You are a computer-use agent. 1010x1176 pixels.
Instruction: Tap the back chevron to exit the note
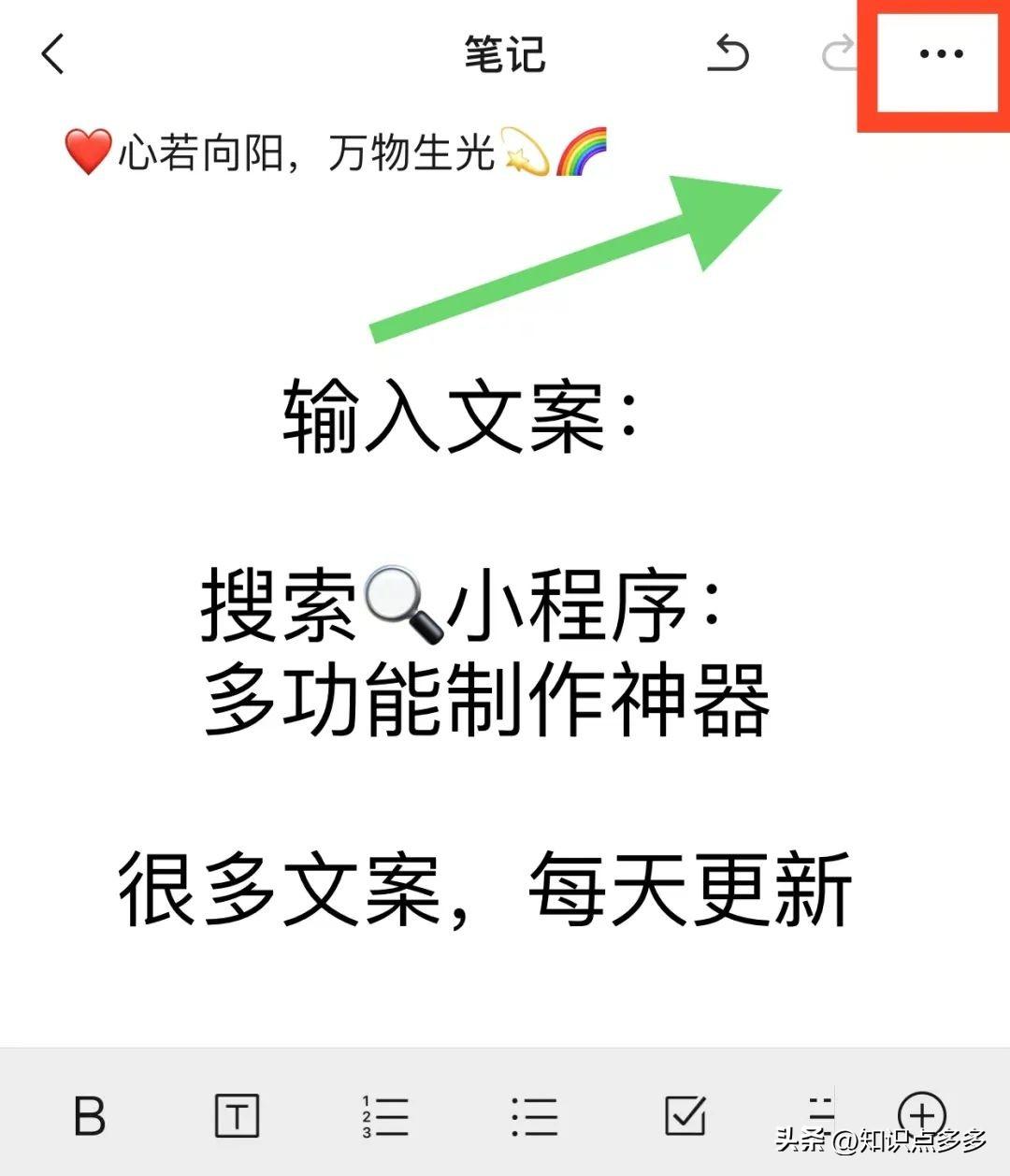53,53
